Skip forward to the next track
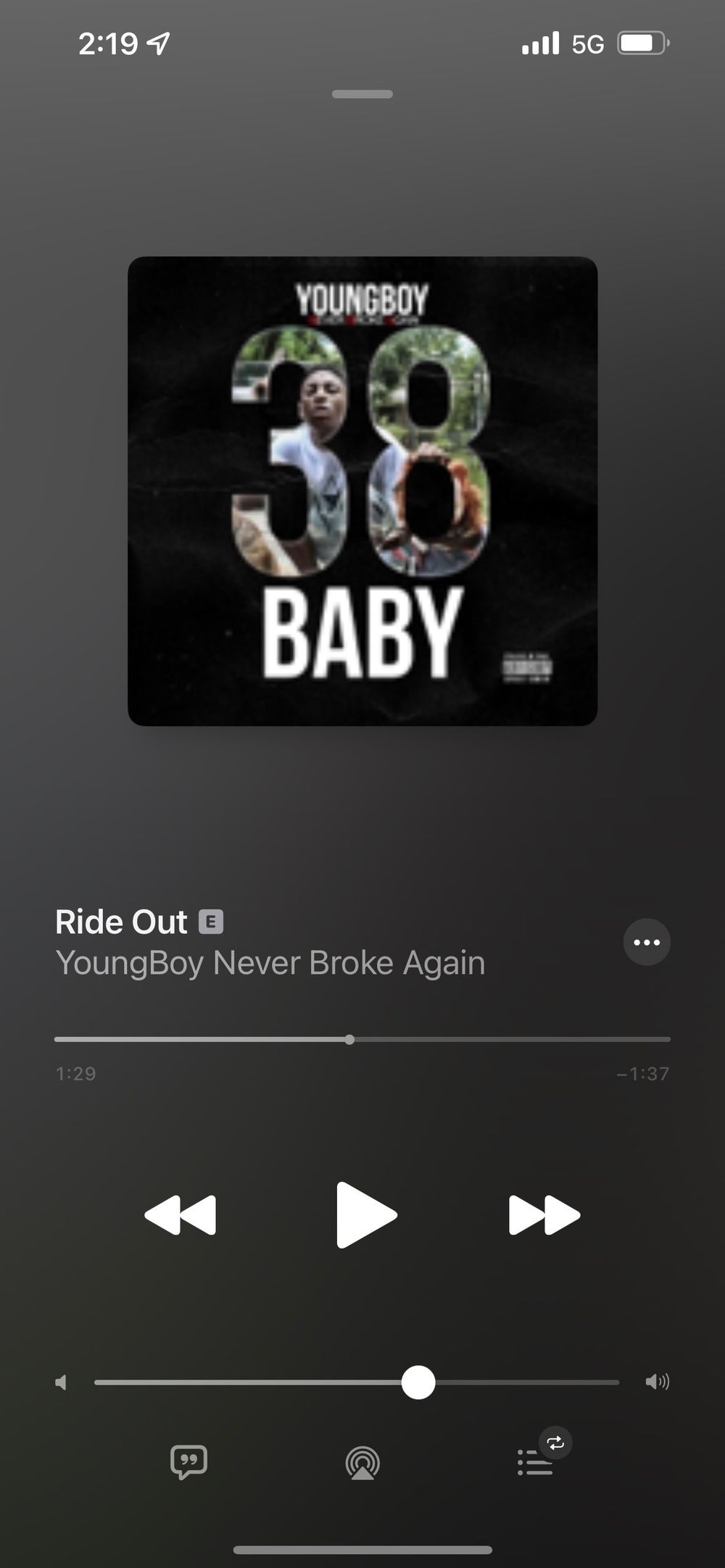The height and width of the screenshot is (1568, 725). pos(544,1215)
